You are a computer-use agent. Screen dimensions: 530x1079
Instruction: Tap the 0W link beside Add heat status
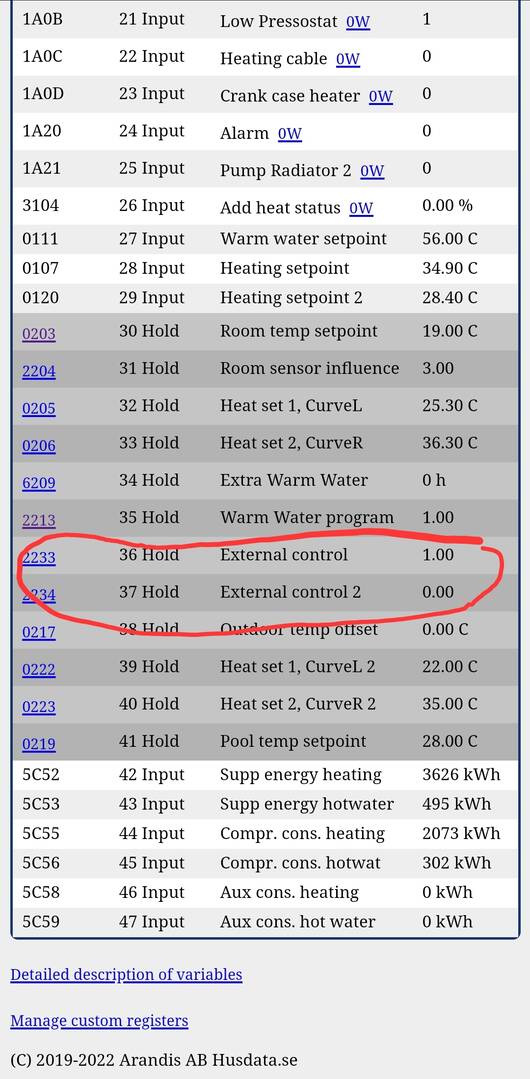pyautogui.click(x=361, y=208)
